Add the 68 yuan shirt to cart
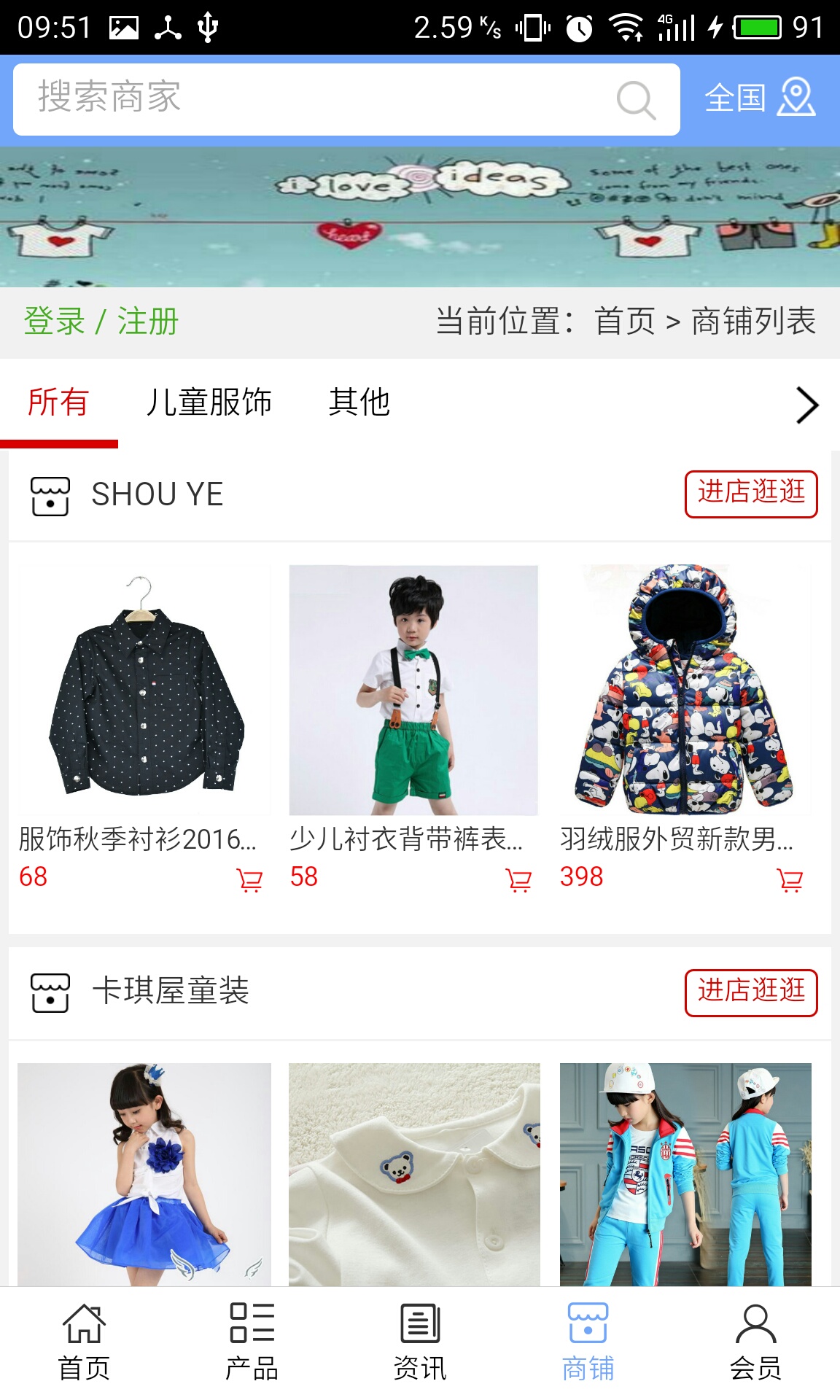 tap(249, 880)
